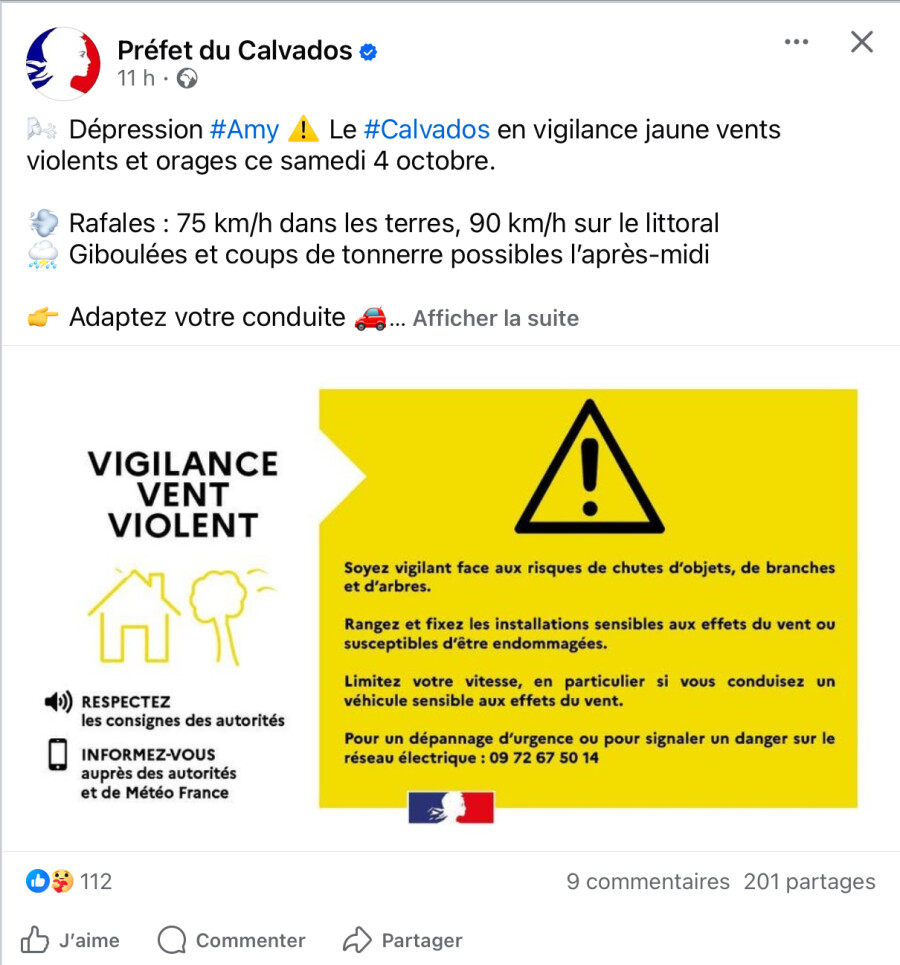
Task: Open Préfet du Calvados profile picture
Action: pos(63,63)
